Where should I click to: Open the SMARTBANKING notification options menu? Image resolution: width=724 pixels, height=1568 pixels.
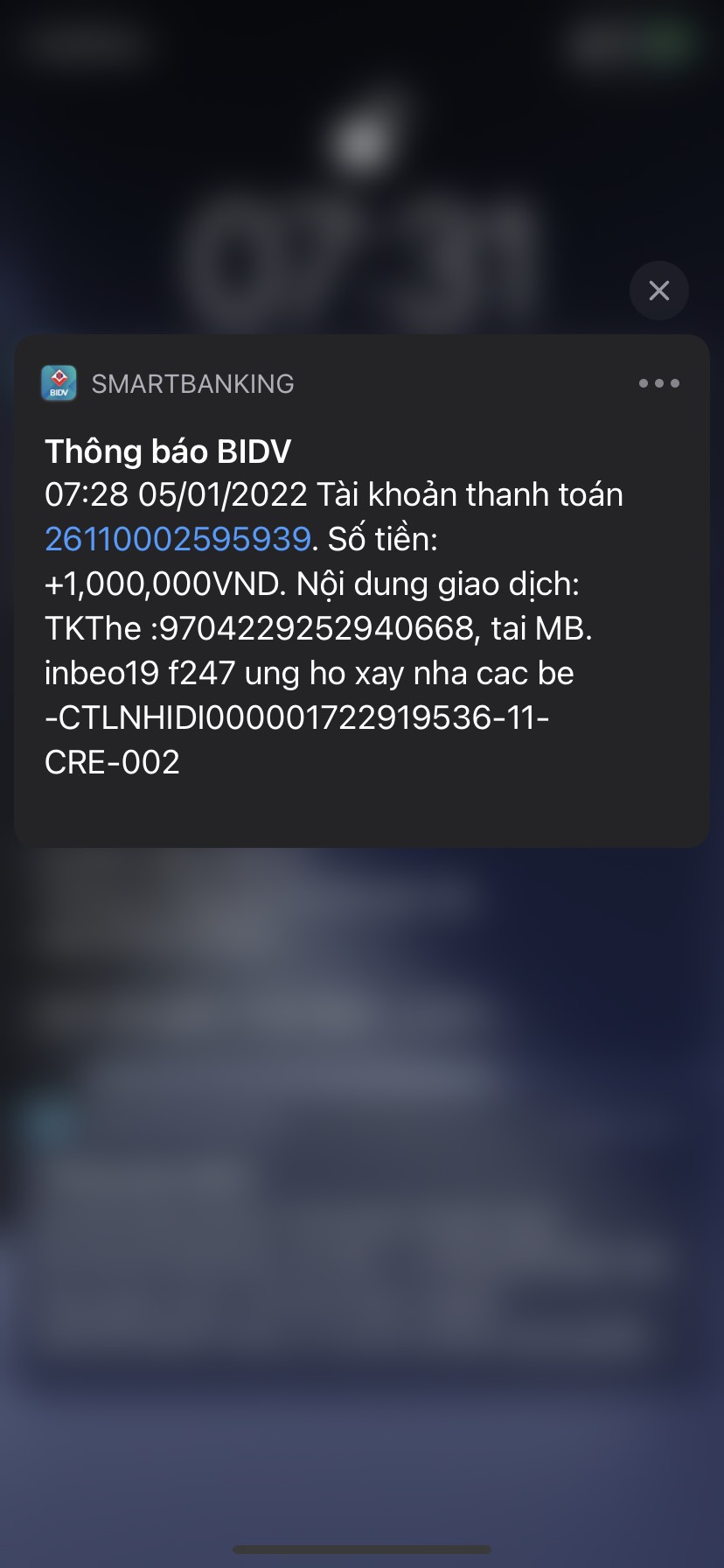point(658,383)
